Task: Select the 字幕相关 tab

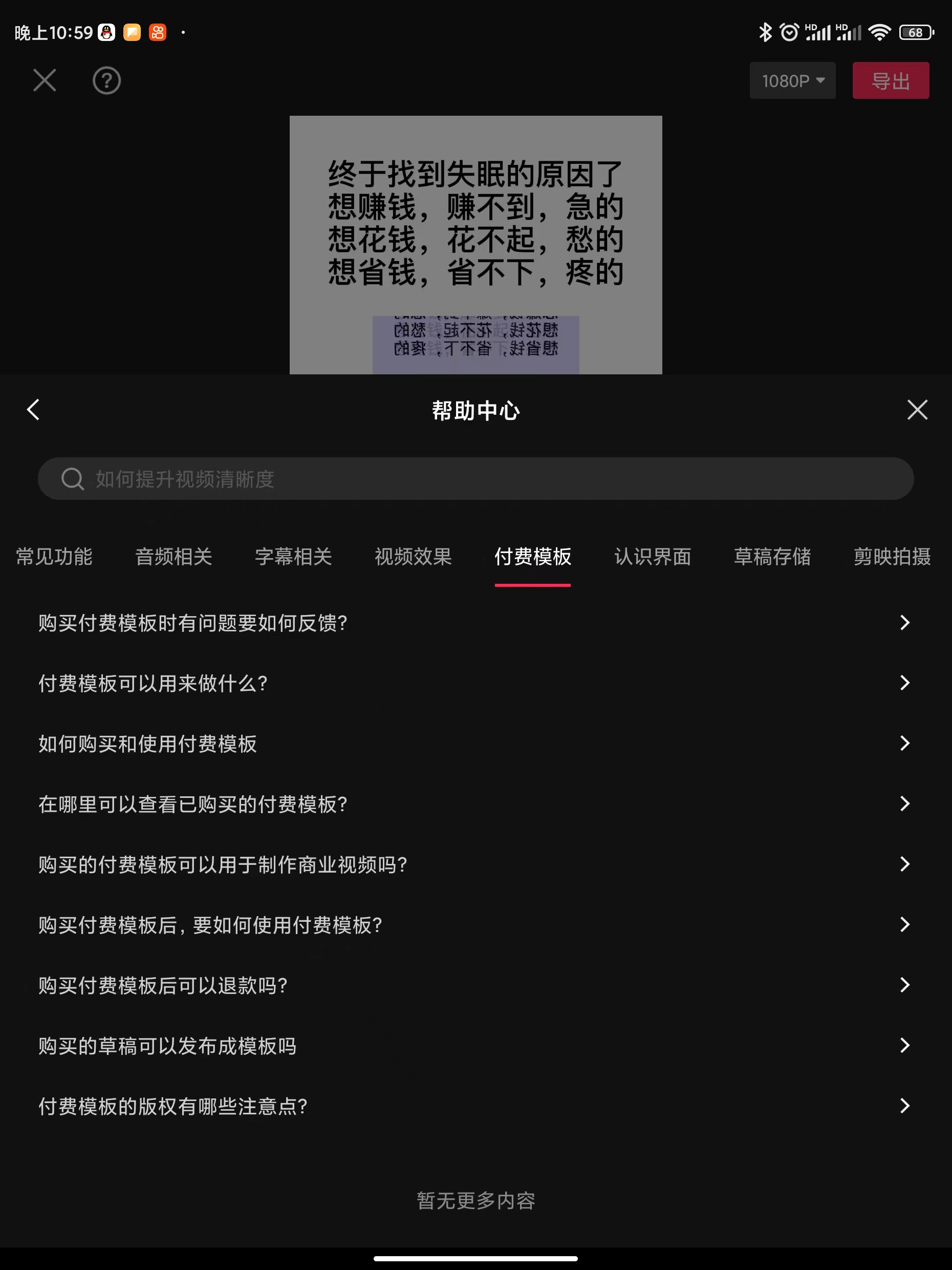Action: (x=293, y=556)
